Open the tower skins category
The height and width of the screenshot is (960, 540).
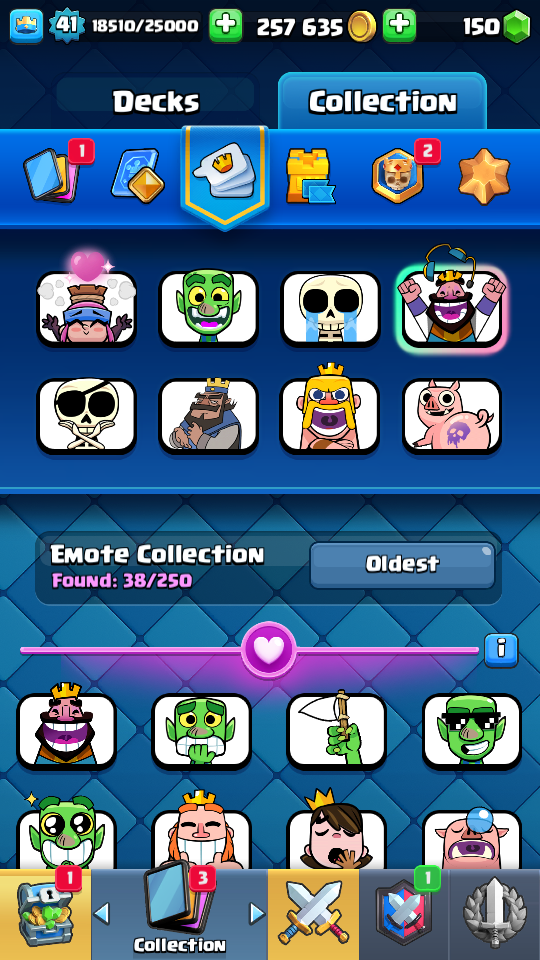point(310,176)
